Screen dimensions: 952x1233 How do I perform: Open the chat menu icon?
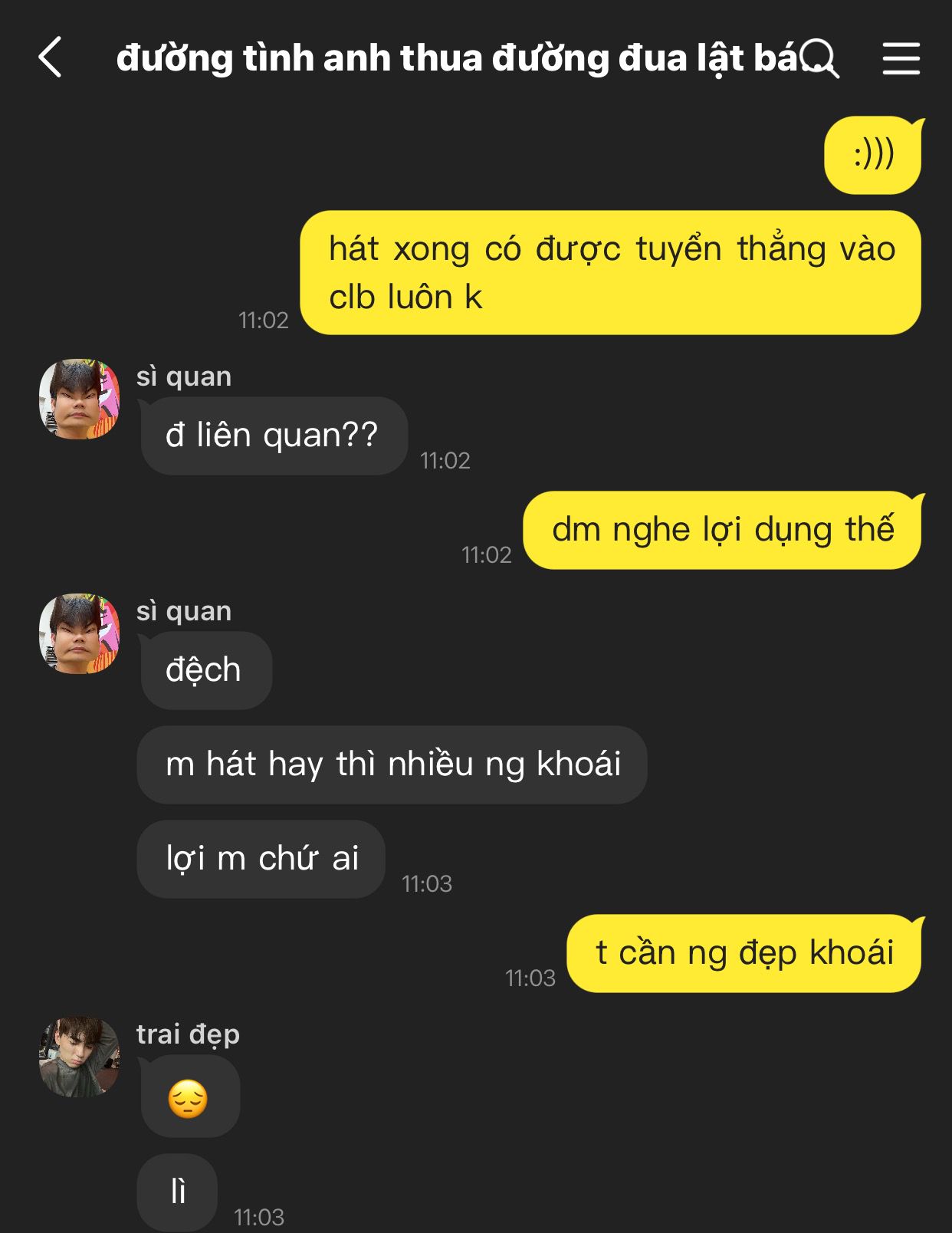(x=901, y=58)
